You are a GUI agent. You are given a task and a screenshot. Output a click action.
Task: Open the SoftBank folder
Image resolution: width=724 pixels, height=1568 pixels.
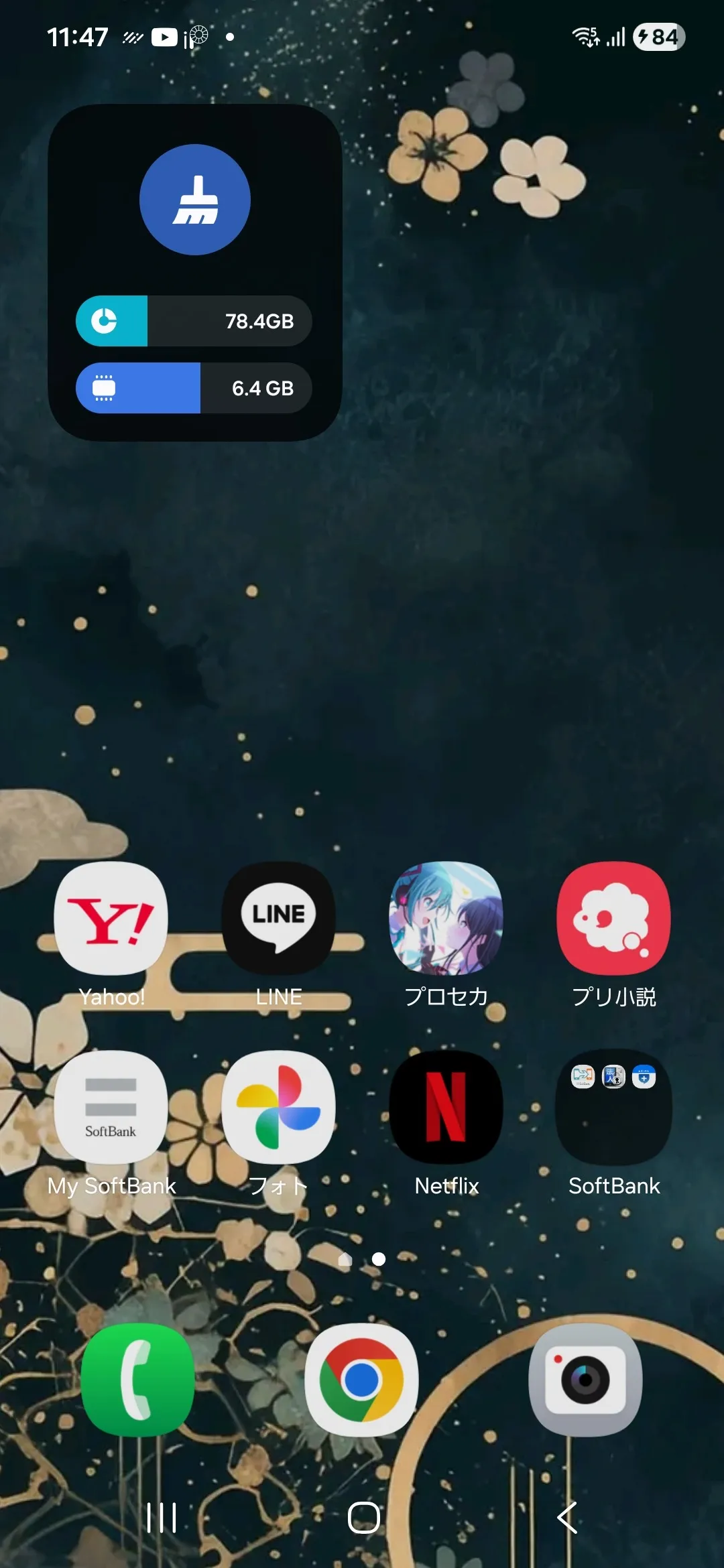click(614, 1107)
